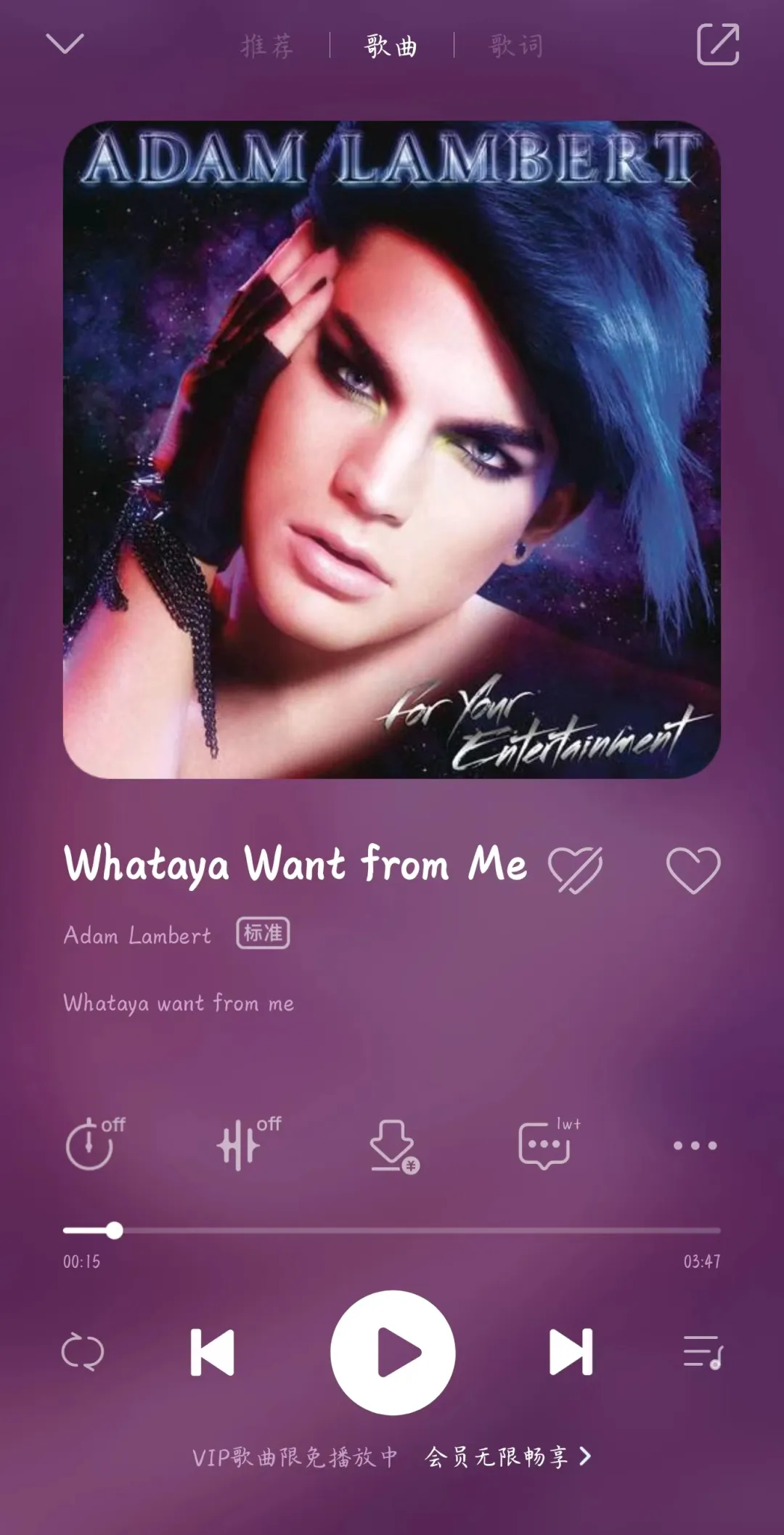This screenshot has height=1535, width=784.
Task: Switch to the 推荐 tab
Action: pos(267,46)
